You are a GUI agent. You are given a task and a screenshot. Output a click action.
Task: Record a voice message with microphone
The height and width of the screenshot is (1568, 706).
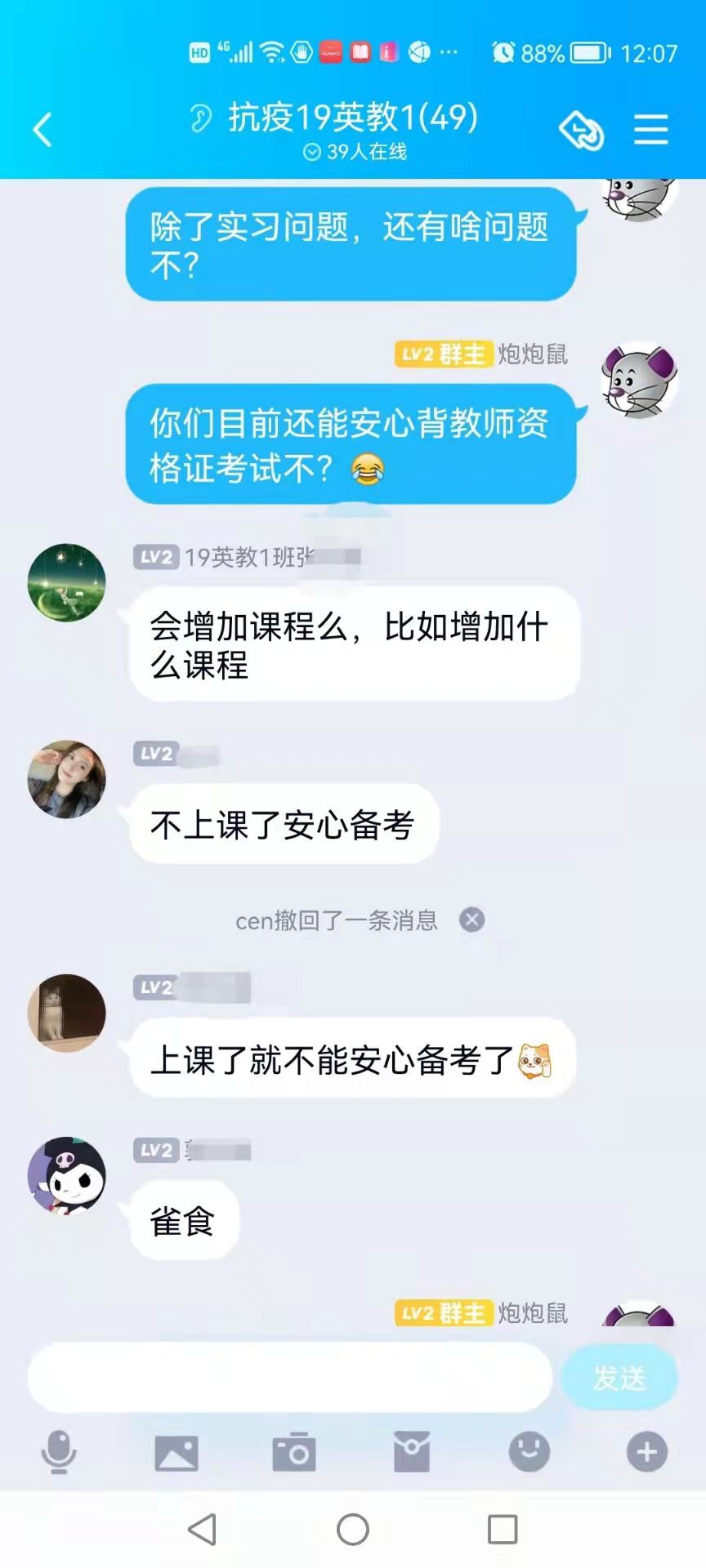pos(59,1453)
